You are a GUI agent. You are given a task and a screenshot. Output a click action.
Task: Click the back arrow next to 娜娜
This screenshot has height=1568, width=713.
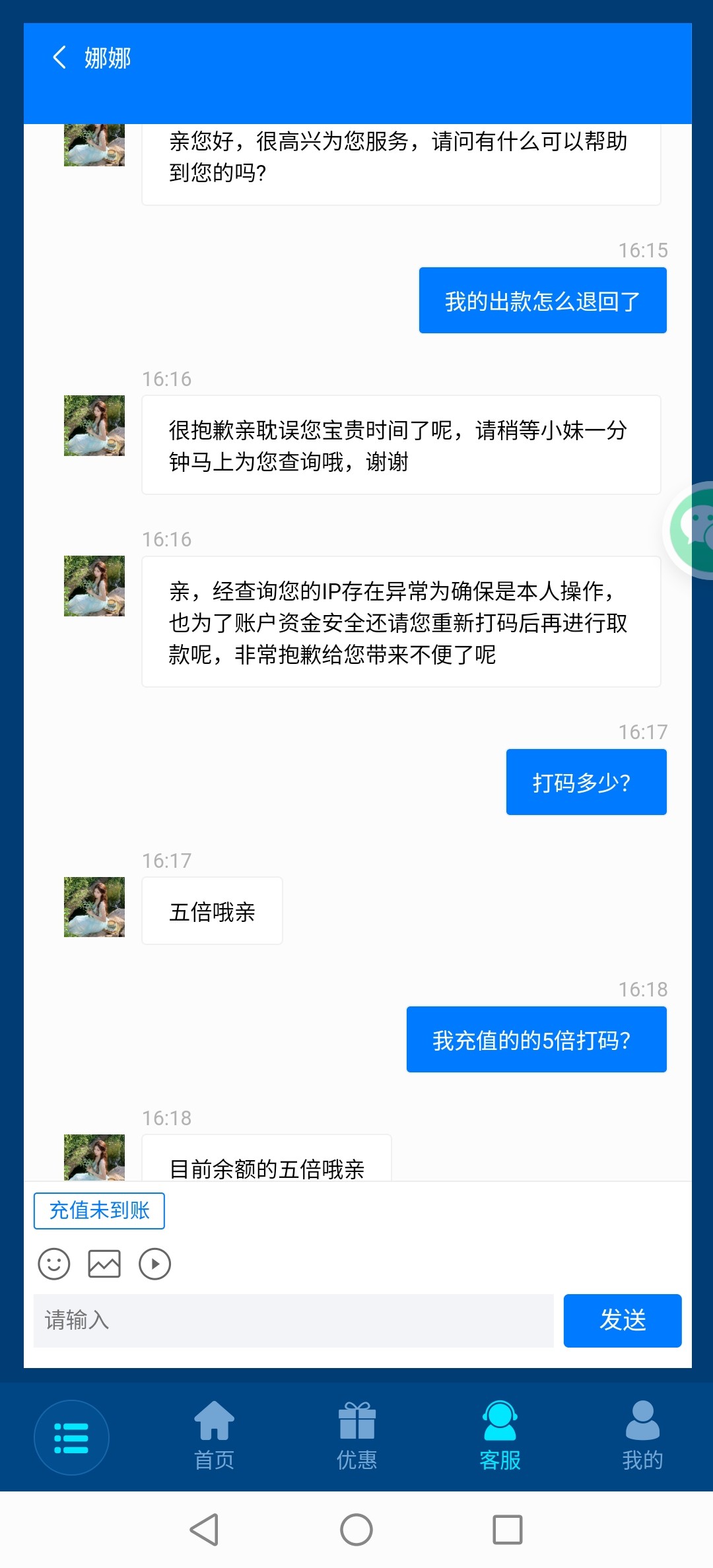tap(59, 57)
